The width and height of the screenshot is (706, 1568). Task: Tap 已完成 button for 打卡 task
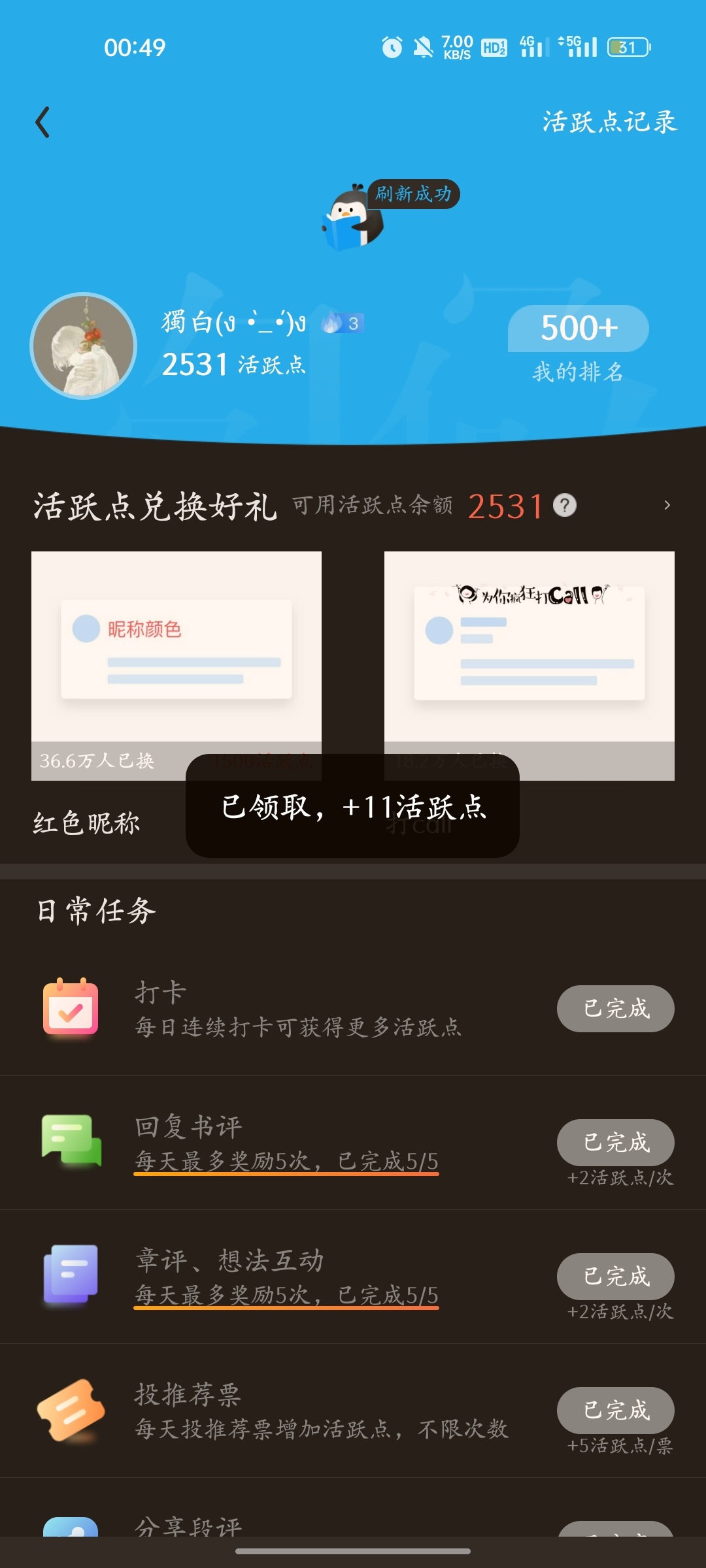pyautogui.click(x=615, y=1009)
